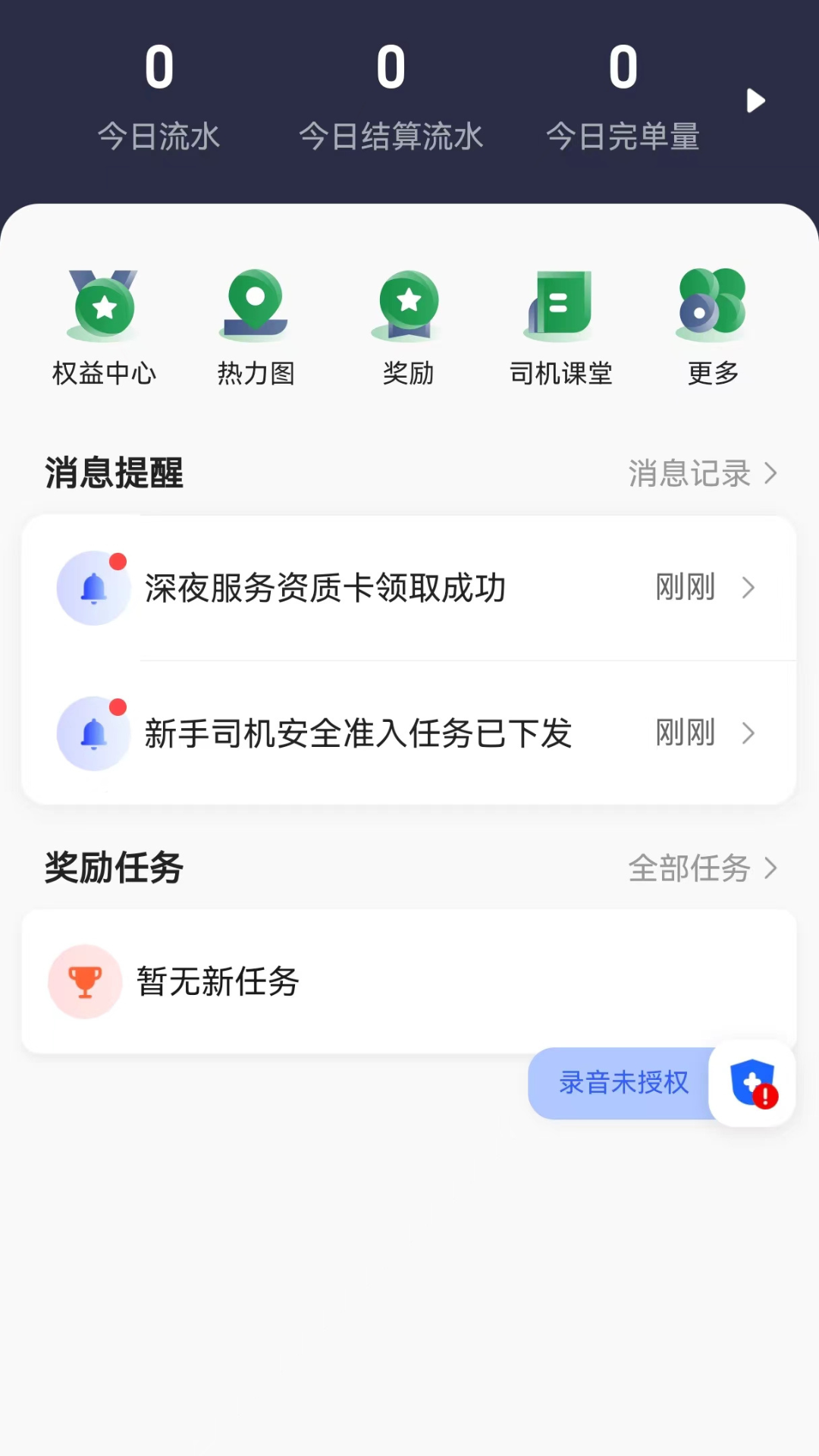Open 全部任务 to view all tasks

tap(705, 868)
